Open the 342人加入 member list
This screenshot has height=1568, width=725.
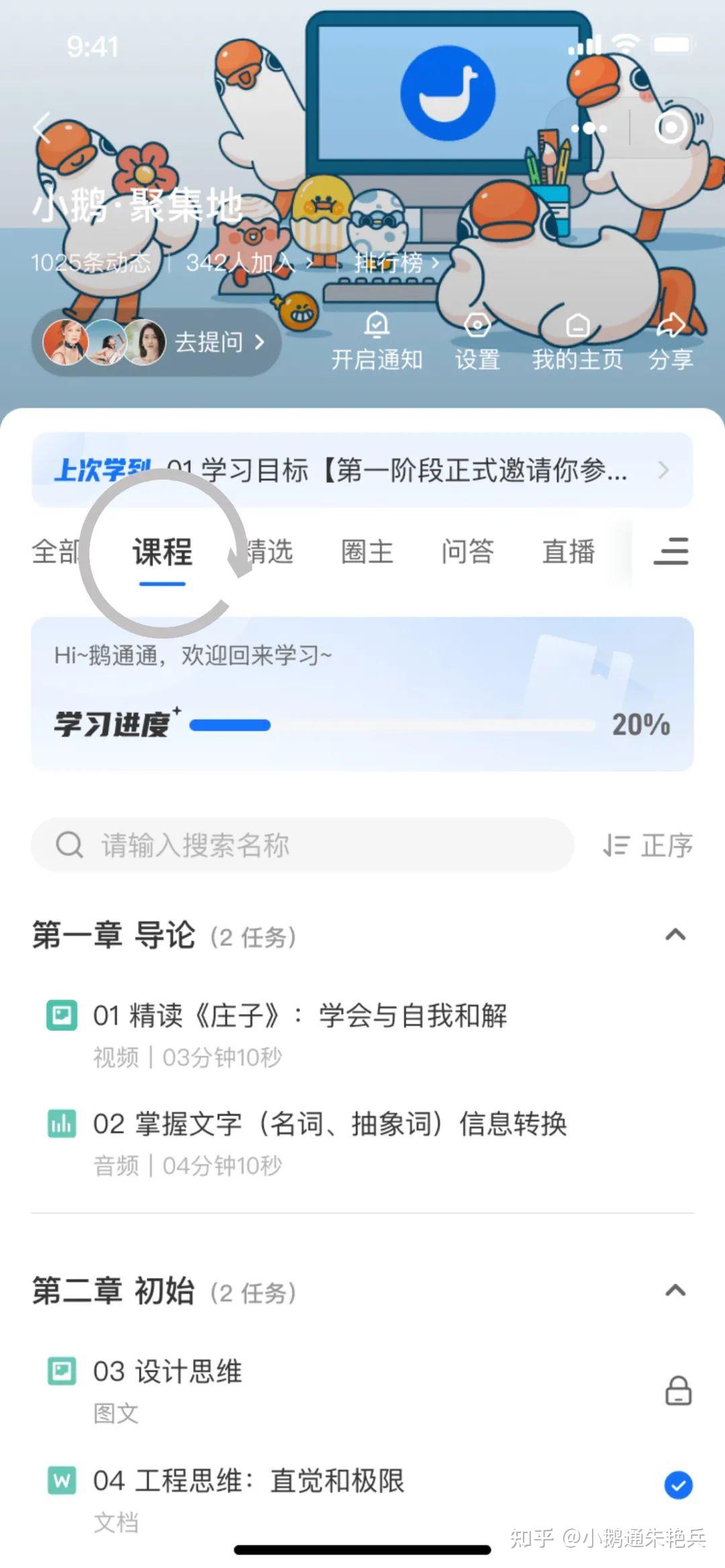click(x=249, y=263)
